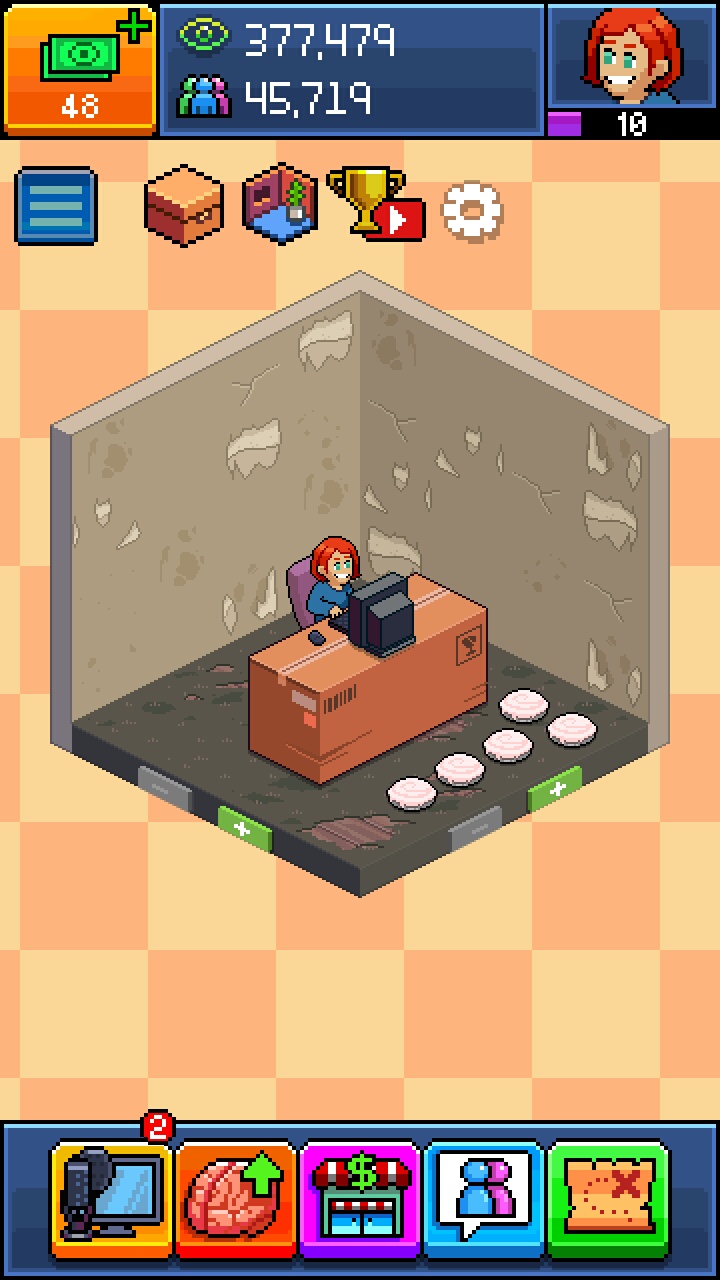Open the storage box inventory
720x1280 pixels.
coord(183,206)
